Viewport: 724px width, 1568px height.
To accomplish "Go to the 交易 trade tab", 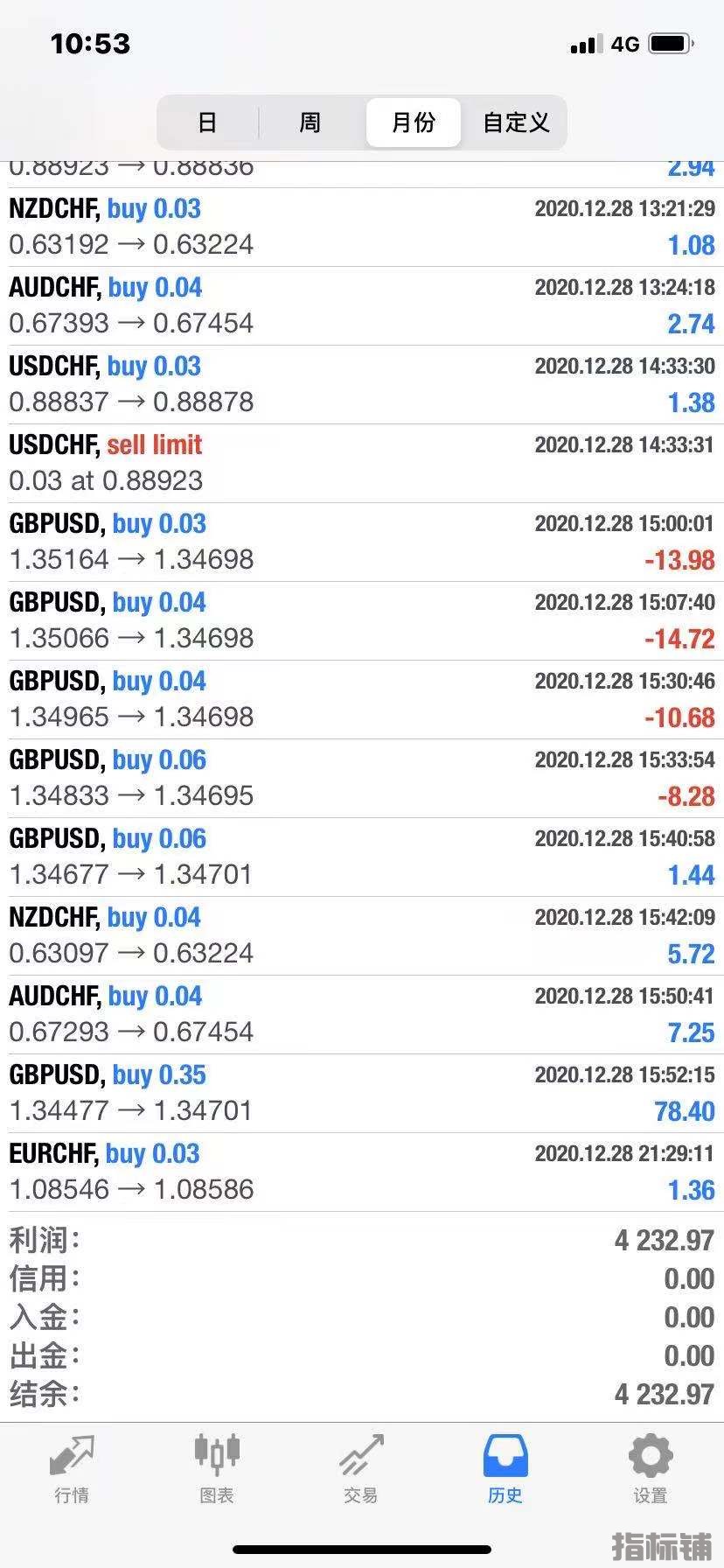I will 361,1468.
